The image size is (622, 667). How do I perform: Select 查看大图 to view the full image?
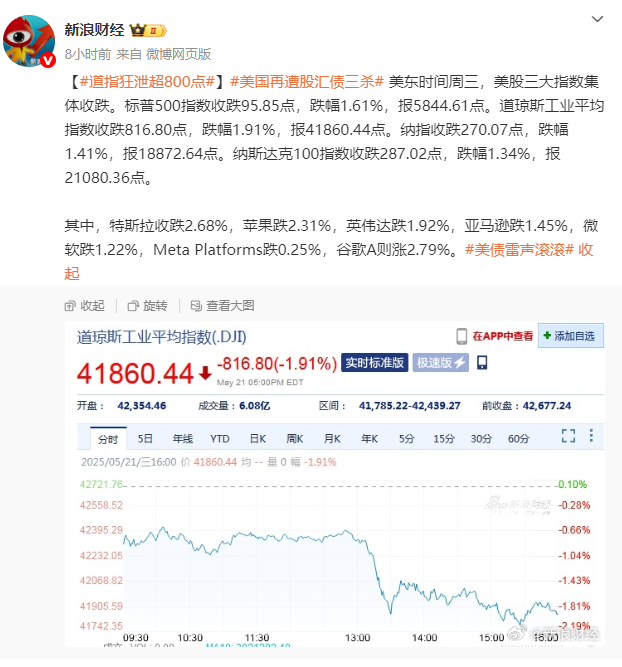(221, 305)
